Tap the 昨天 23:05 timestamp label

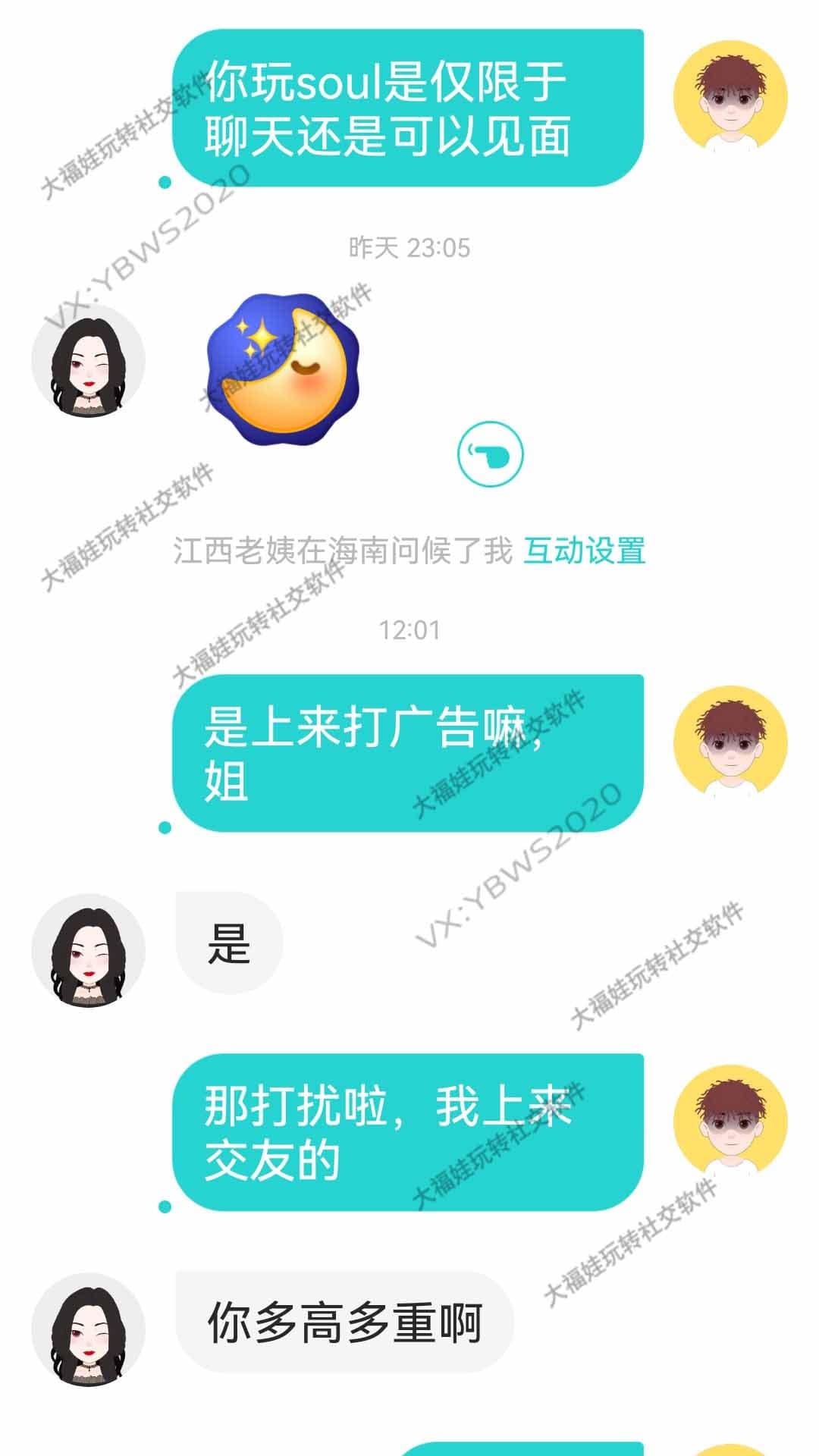click(409, 246)
